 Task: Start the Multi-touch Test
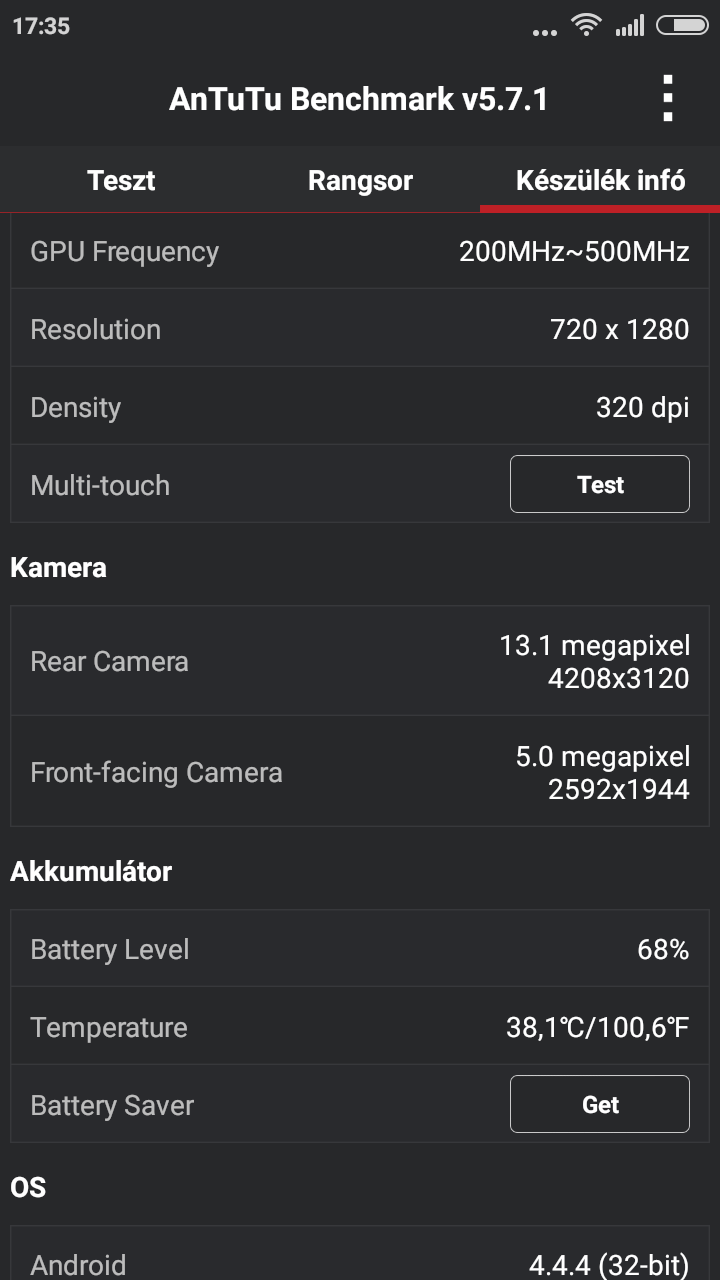pyautogui.click(x=600, y=485)
